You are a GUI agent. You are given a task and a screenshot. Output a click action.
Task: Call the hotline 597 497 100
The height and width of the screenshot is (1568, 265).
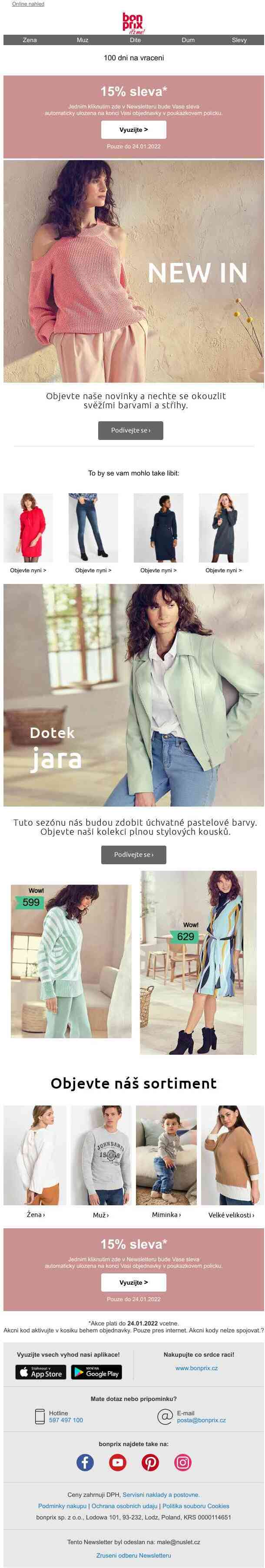pyautogui.click(x=66, y=1420)
